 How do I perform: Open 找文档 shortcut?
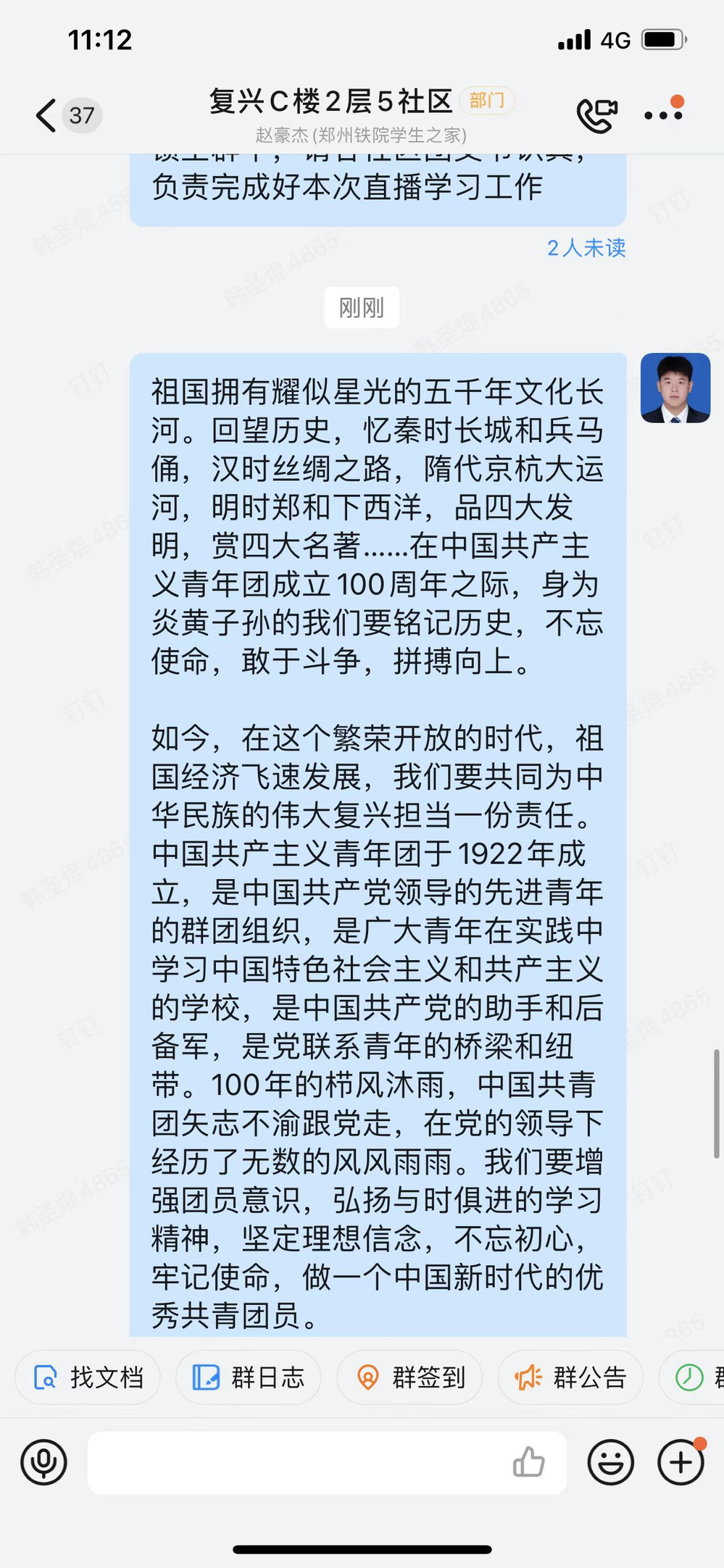[88, 1377]
